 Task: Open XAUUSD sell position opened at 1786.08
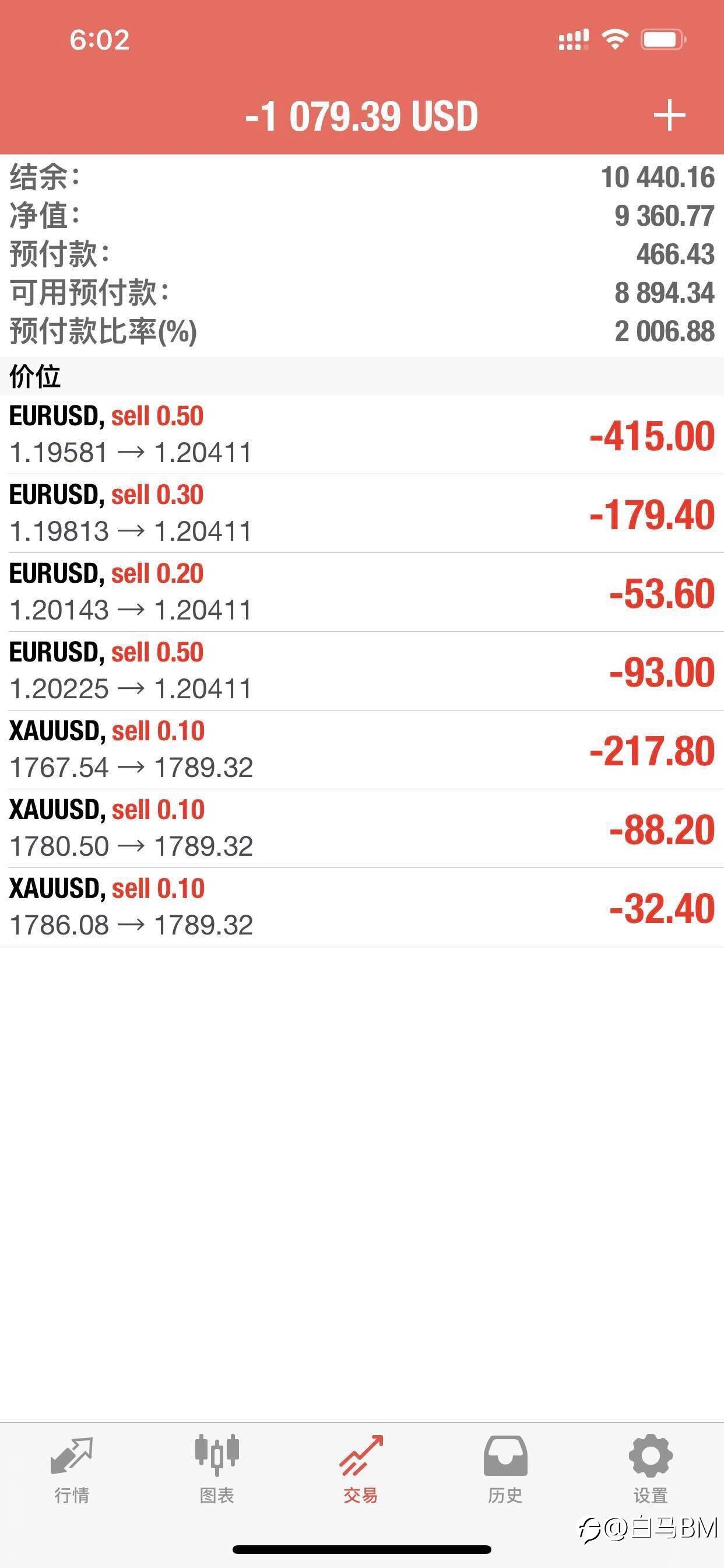(x=362, y=908)
